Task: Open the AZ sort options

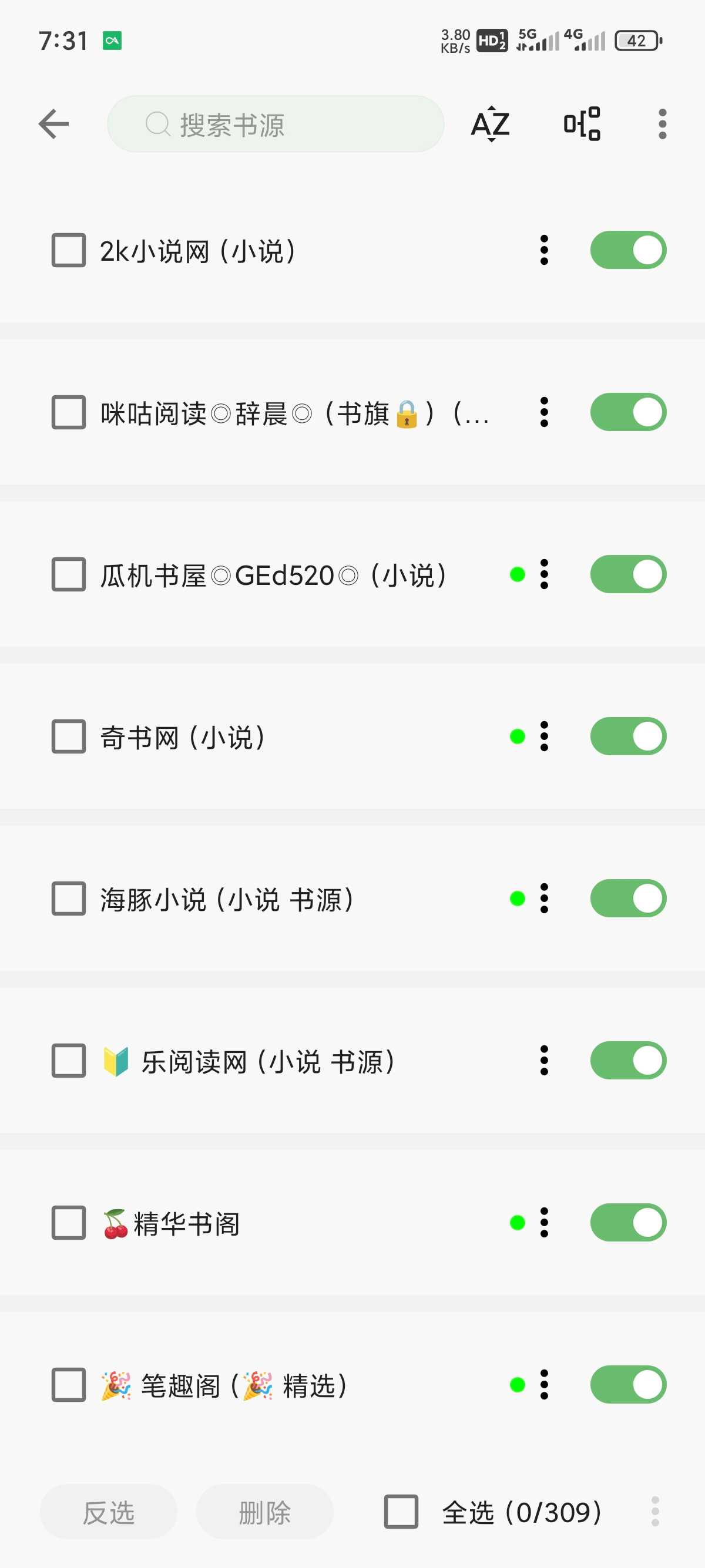Action: tap(491, 124)
